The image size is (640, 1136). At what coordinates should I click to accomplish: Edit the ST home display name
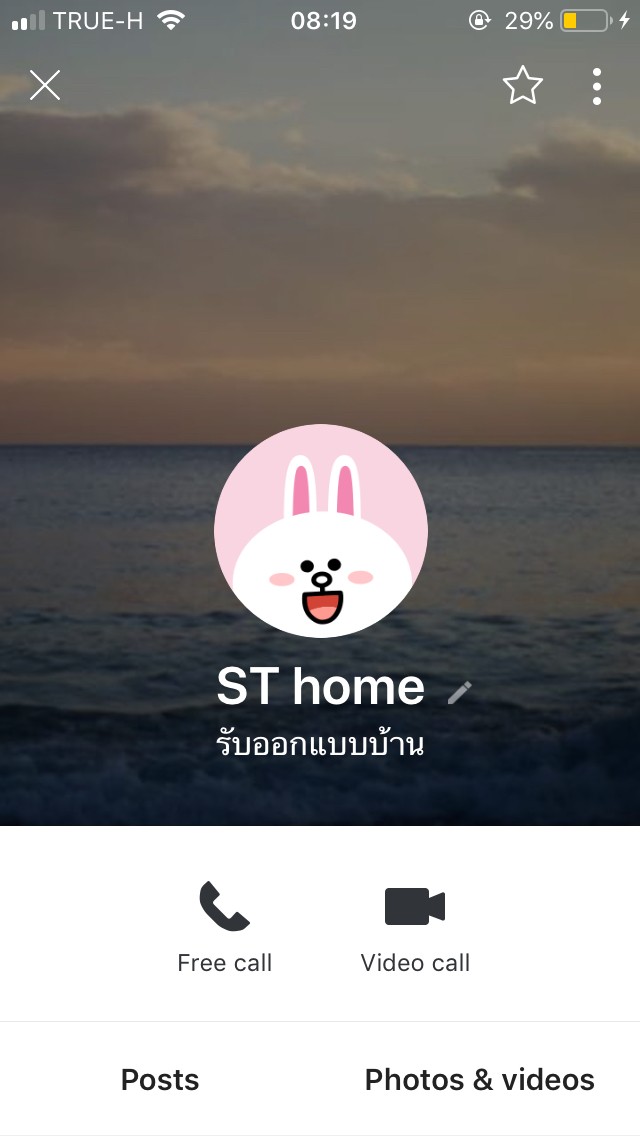[460, 693]
